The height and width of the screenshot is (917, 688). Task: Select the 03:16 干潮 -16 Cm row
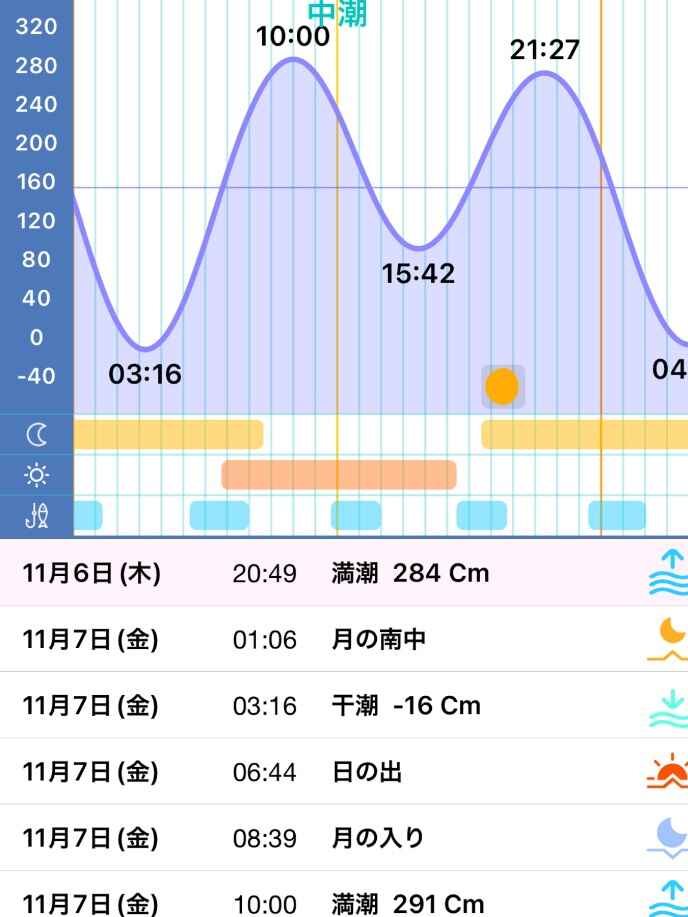[x=344, y=705]
